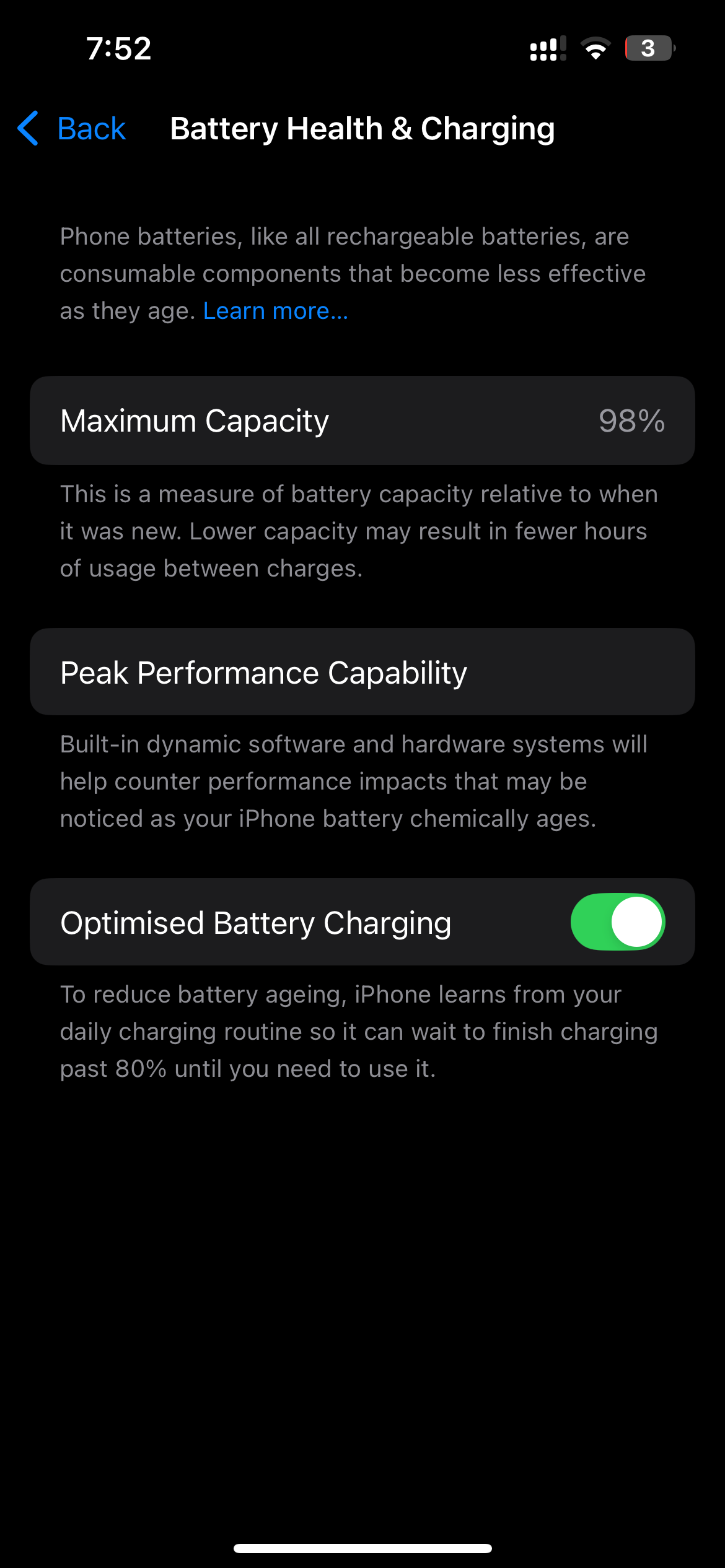
Task: Go back to the previous Battery screen
Action: (72, 129)
